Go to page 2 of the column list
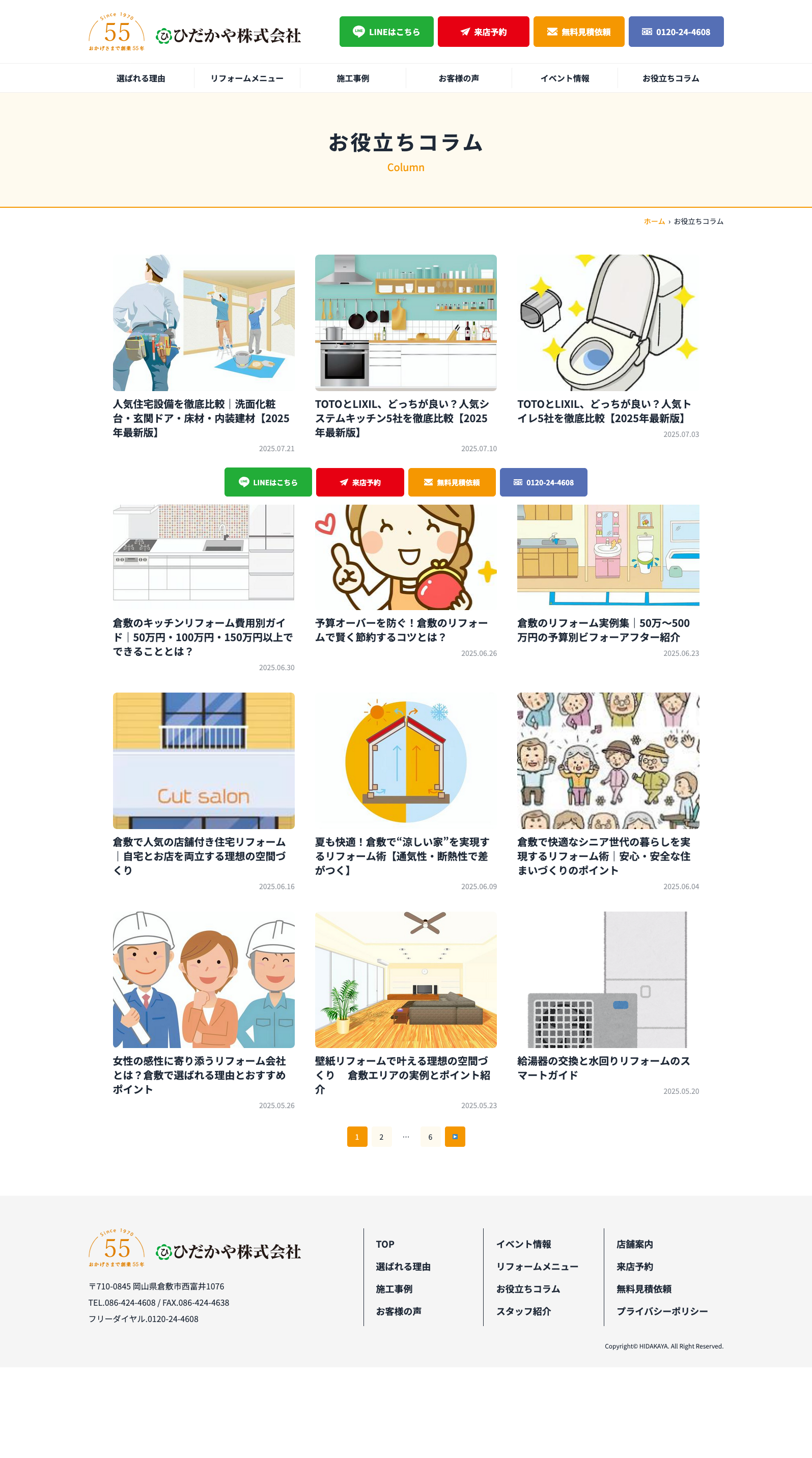This screenshot has width=812, height=1458. (381, 1137)
